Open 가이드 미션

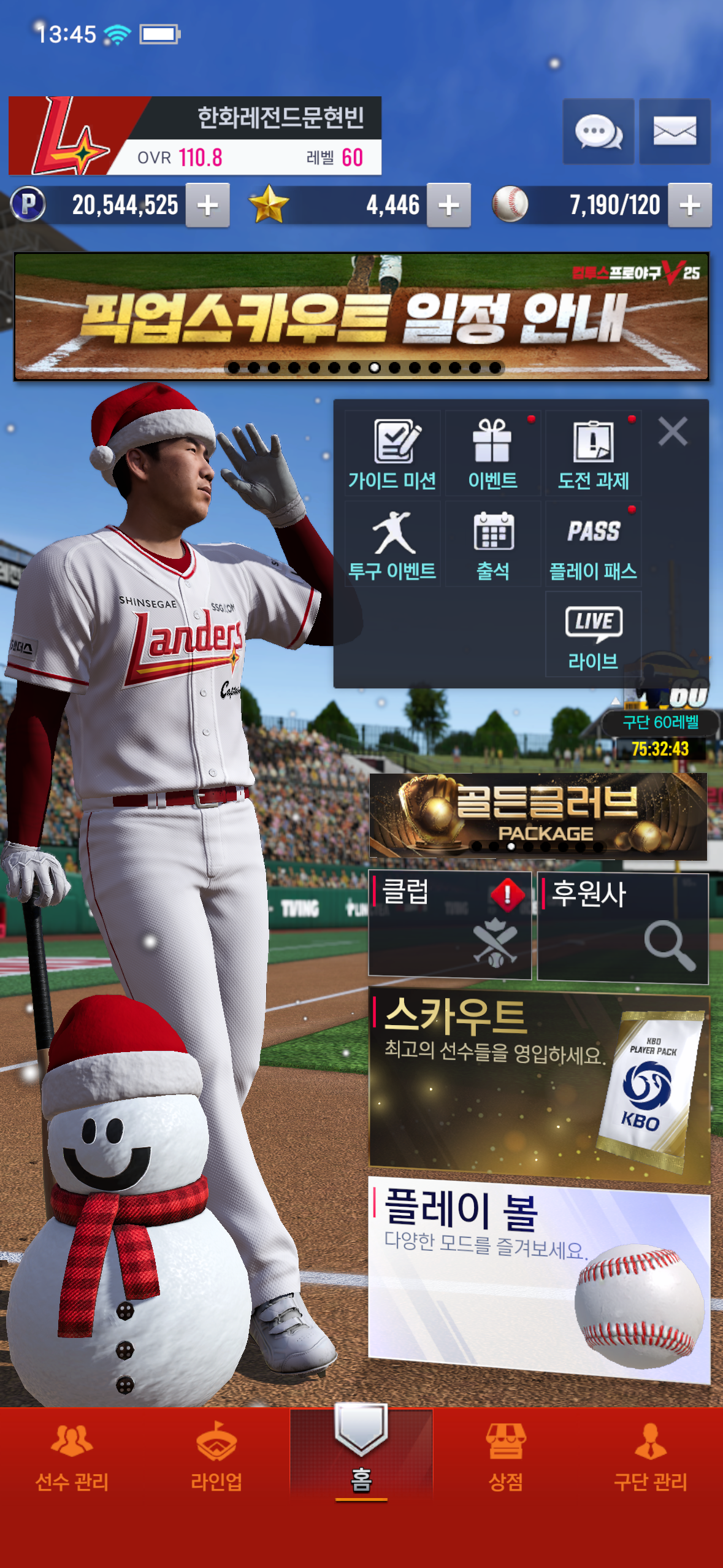click(392, 454)
